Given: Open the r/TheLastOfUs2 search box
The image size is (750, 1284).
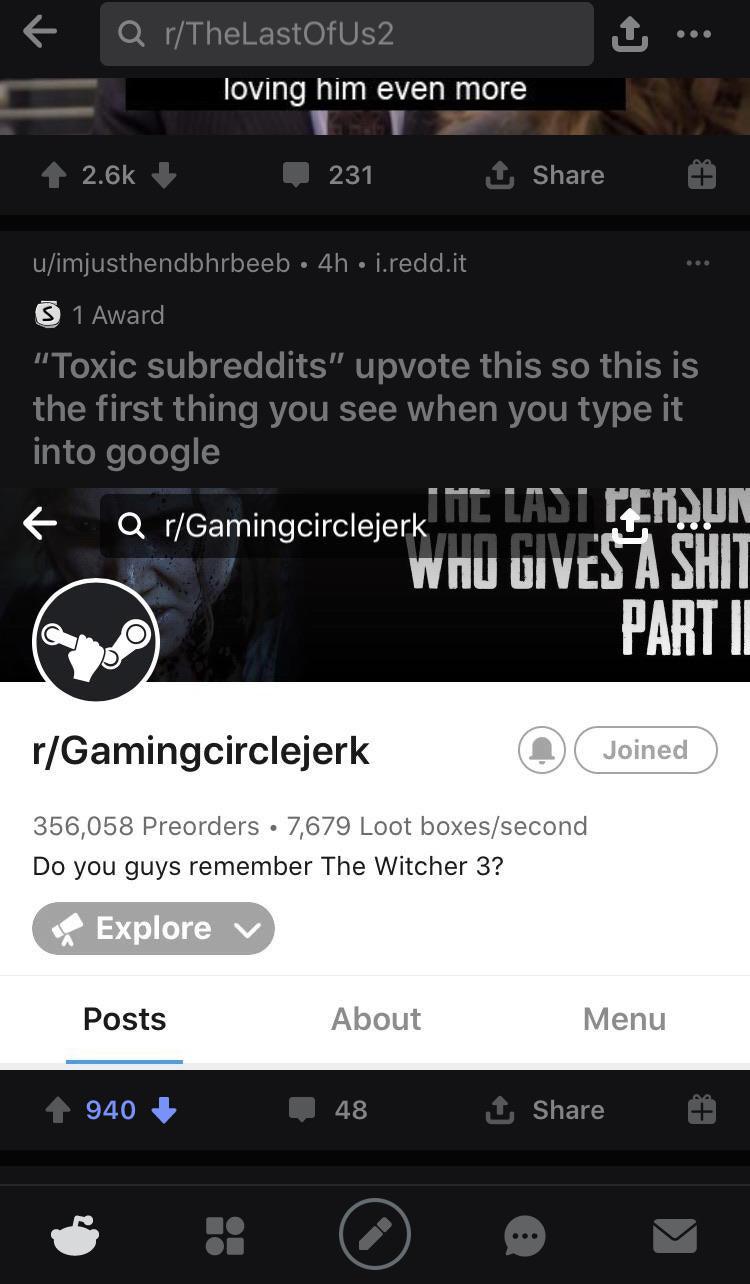Looking at the screenshot, I should coord(346,34).
